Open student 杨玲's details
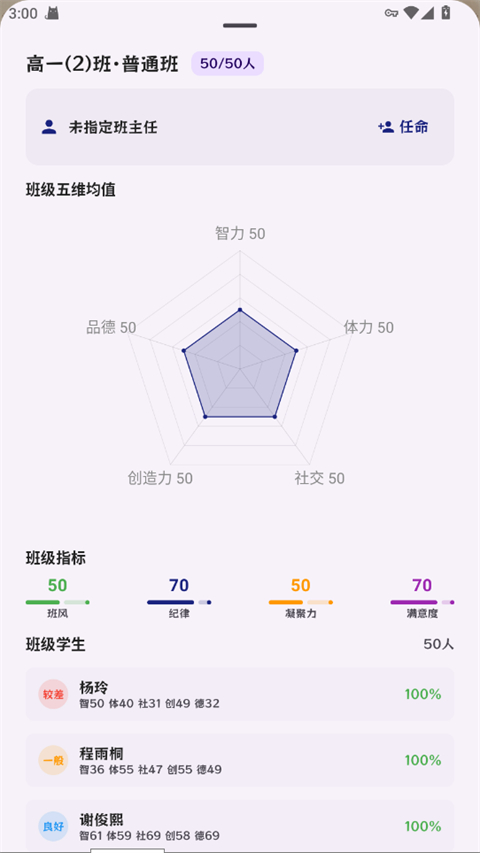The image size is (480, 853). click(x=240, y=694)
